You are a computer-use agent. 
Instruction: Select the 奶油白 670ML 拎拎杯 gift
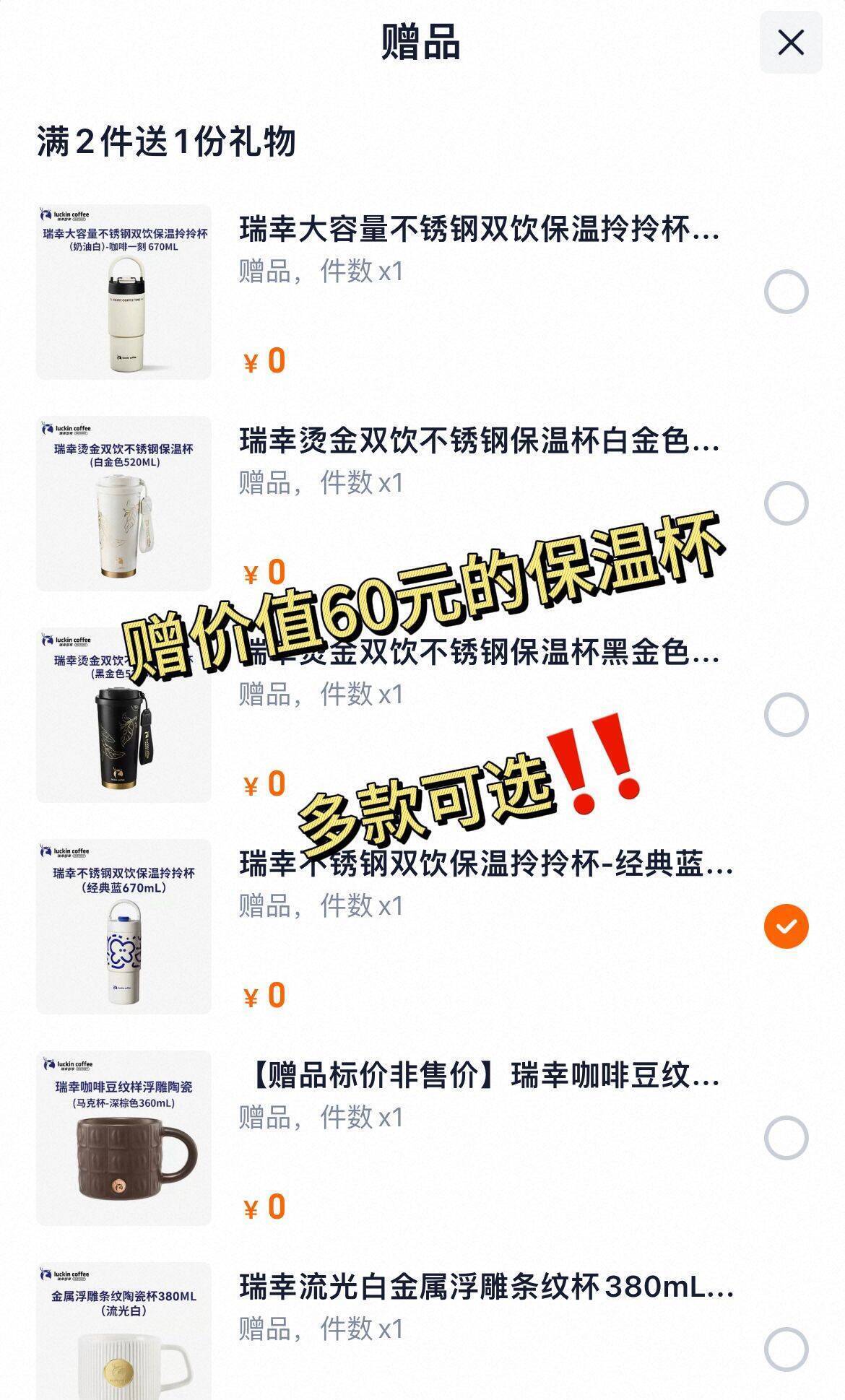(x=786, y=292)
